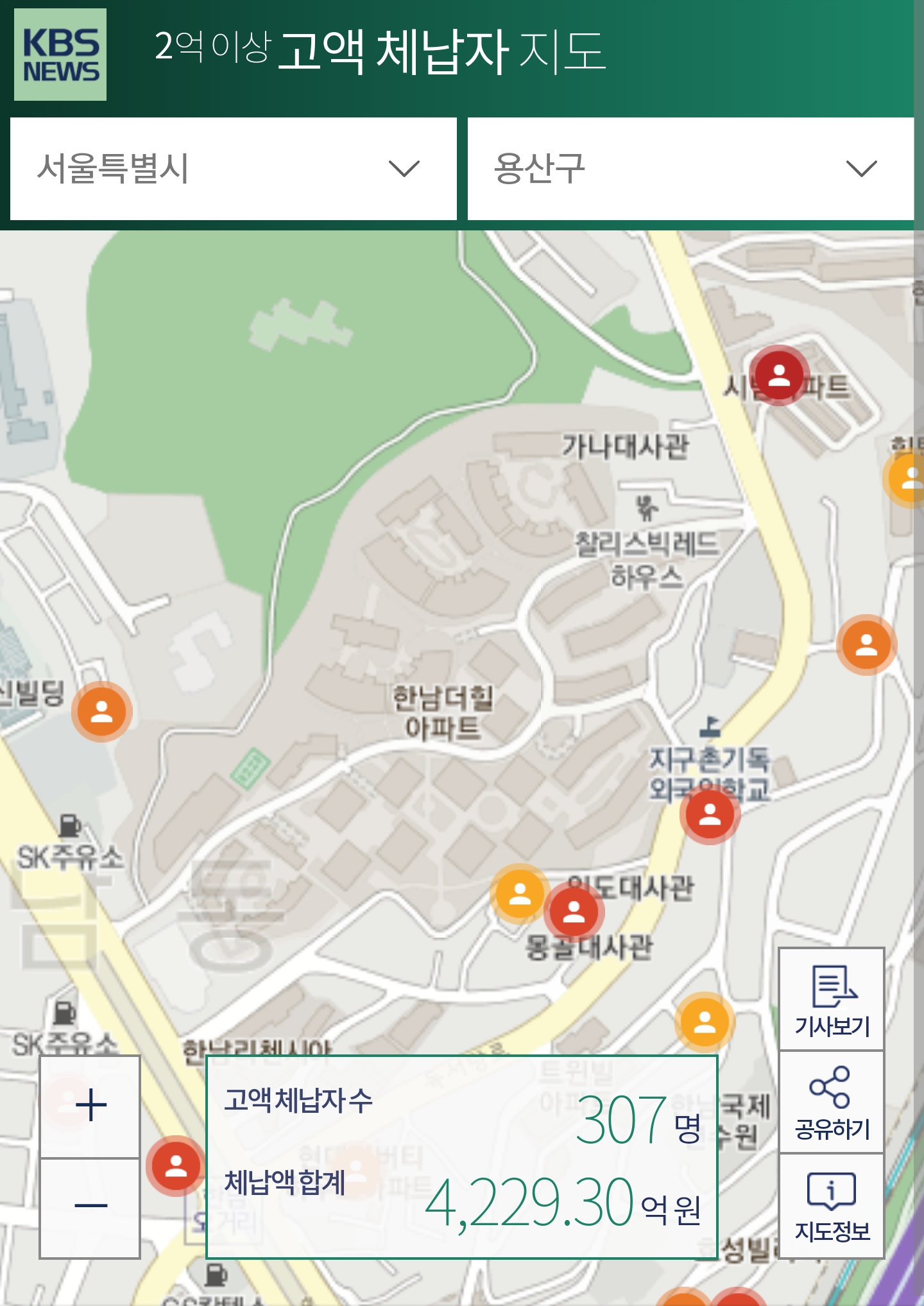Viewport: 924px width, 1306px height.
Task: Open the 용산구 district dropdown
Action: [690, 169]
